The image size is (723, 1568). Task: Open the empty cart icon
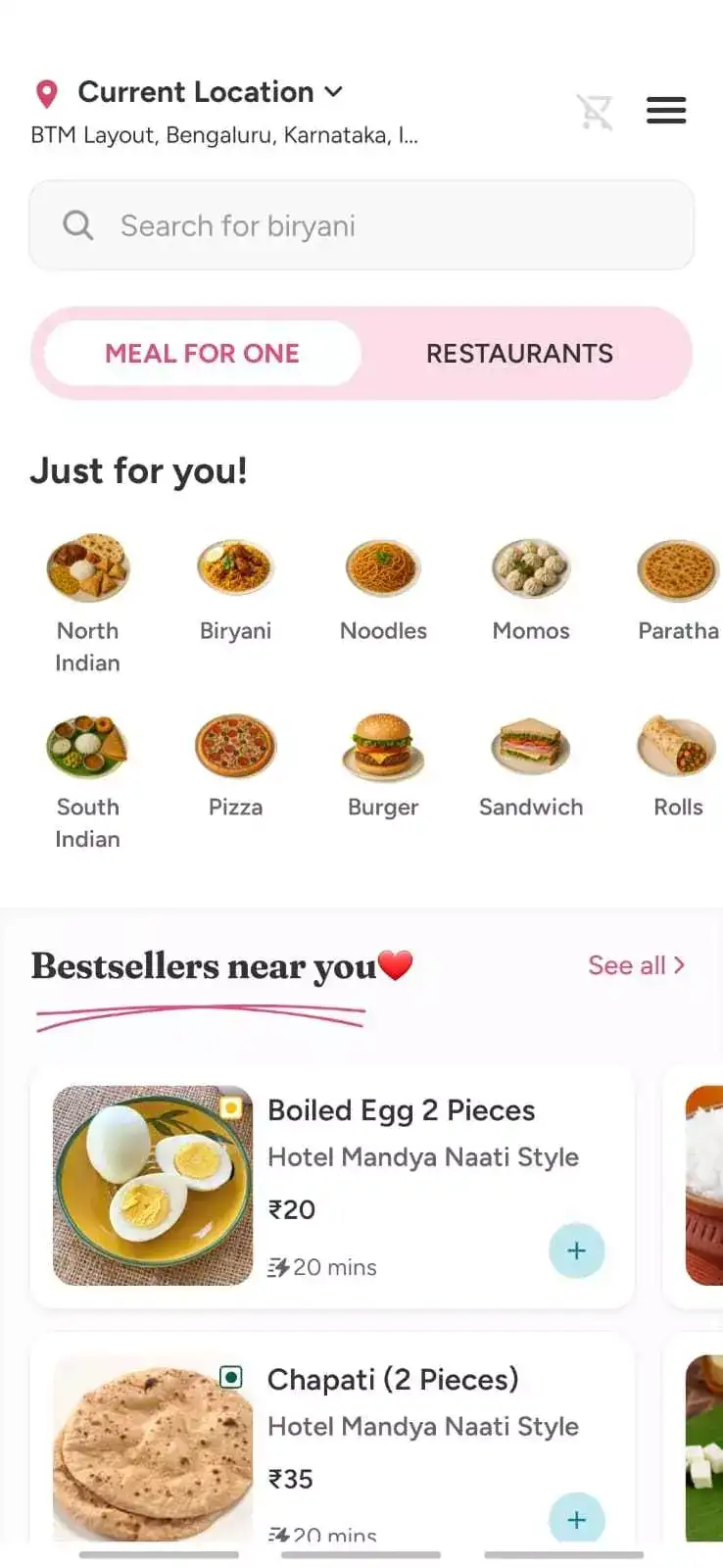point(595,112)
